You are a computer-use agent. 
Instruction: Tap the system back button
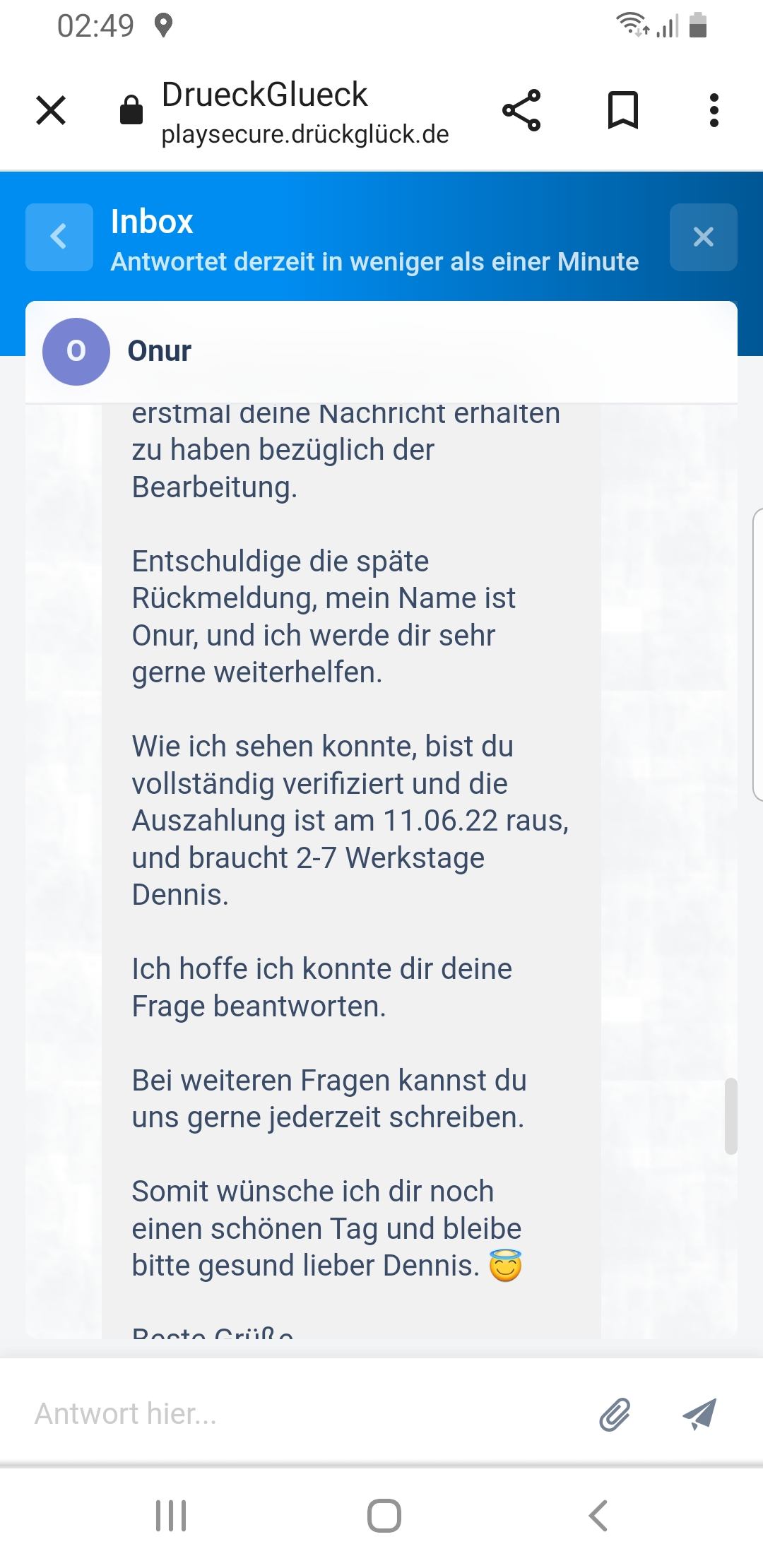pos(598,1516)
